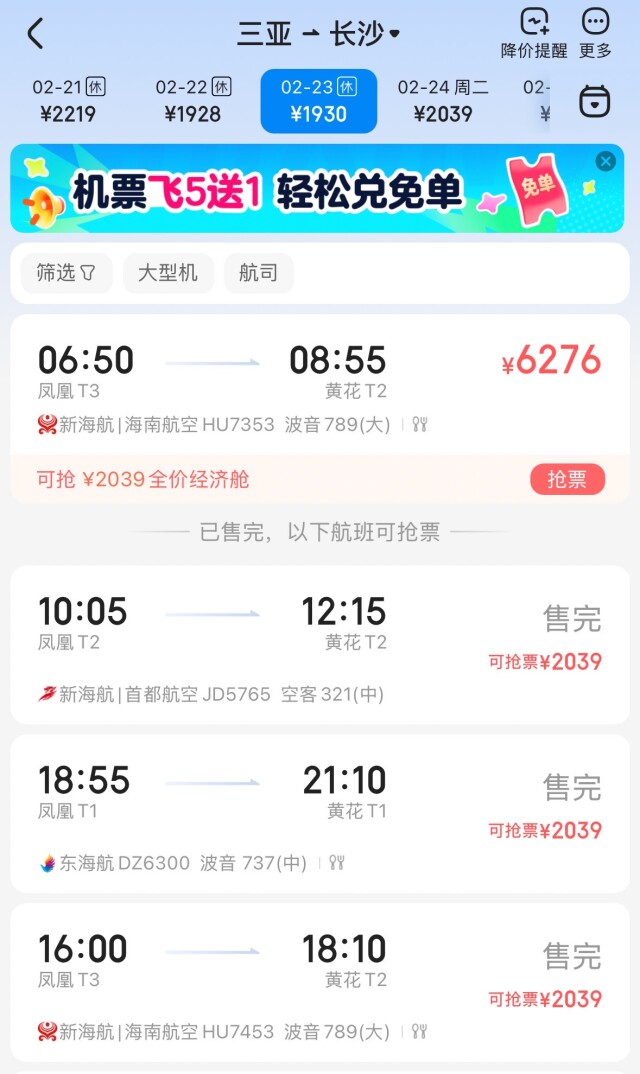
Task: Open the 筛选 filter options
Action: 66,273
